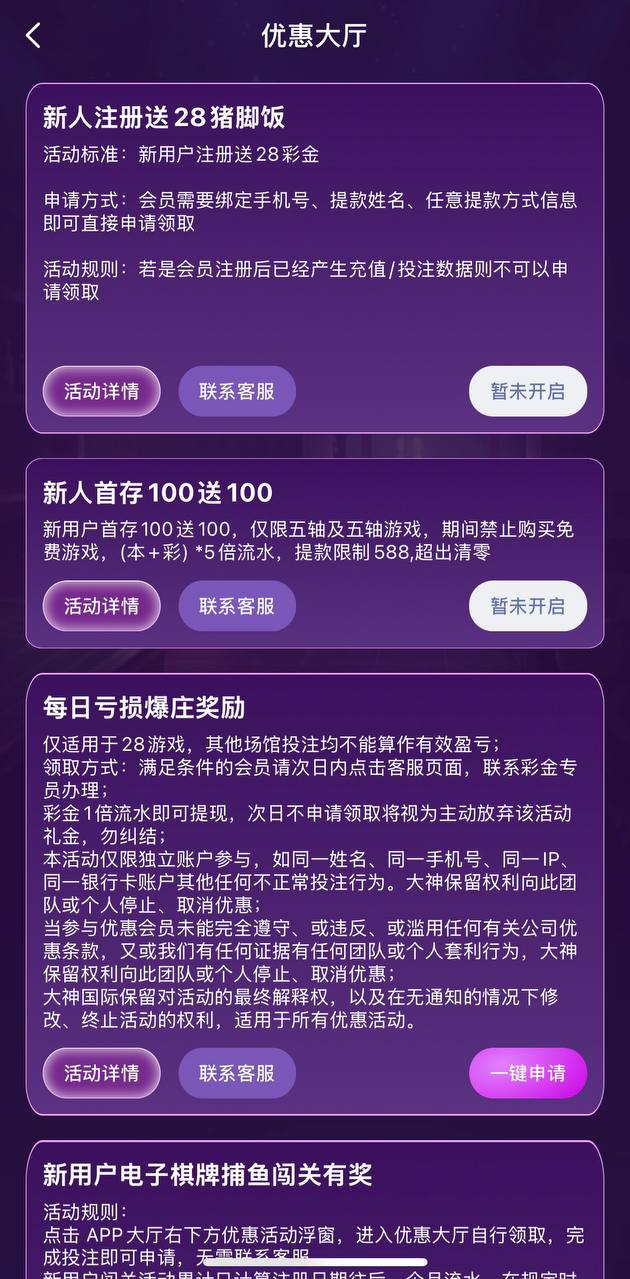
Task: Tap 联系客服 in 新人注册送28猪脚饭 card
Action: point(237,391)
